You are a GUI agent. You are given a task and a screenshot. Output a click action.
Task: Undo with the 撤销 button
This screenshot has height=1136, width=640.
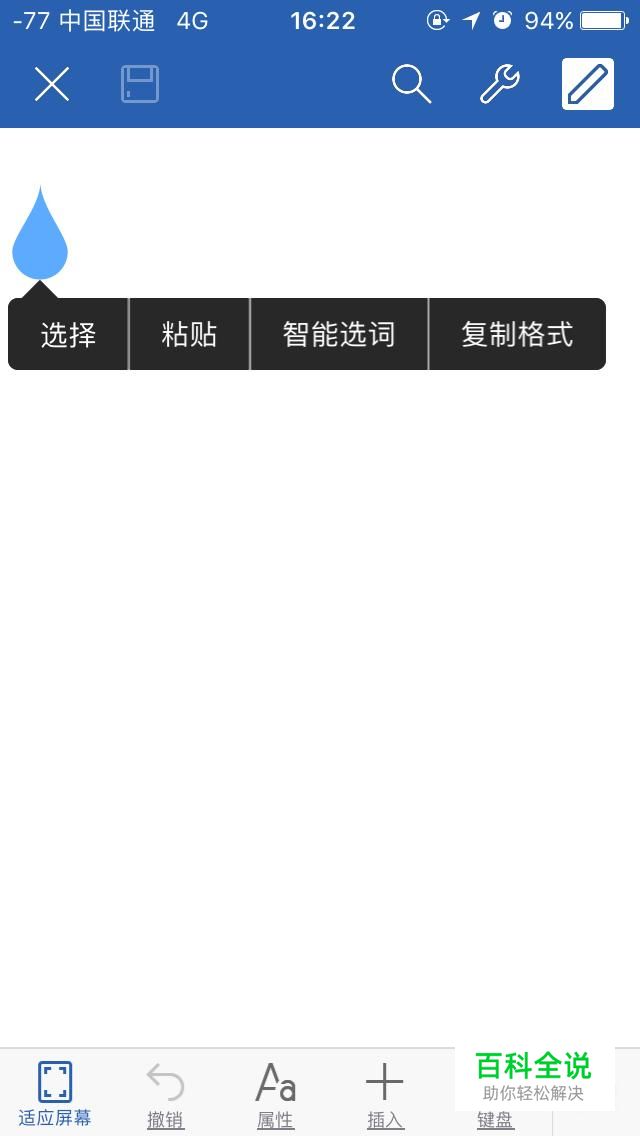pos(165,1094)
